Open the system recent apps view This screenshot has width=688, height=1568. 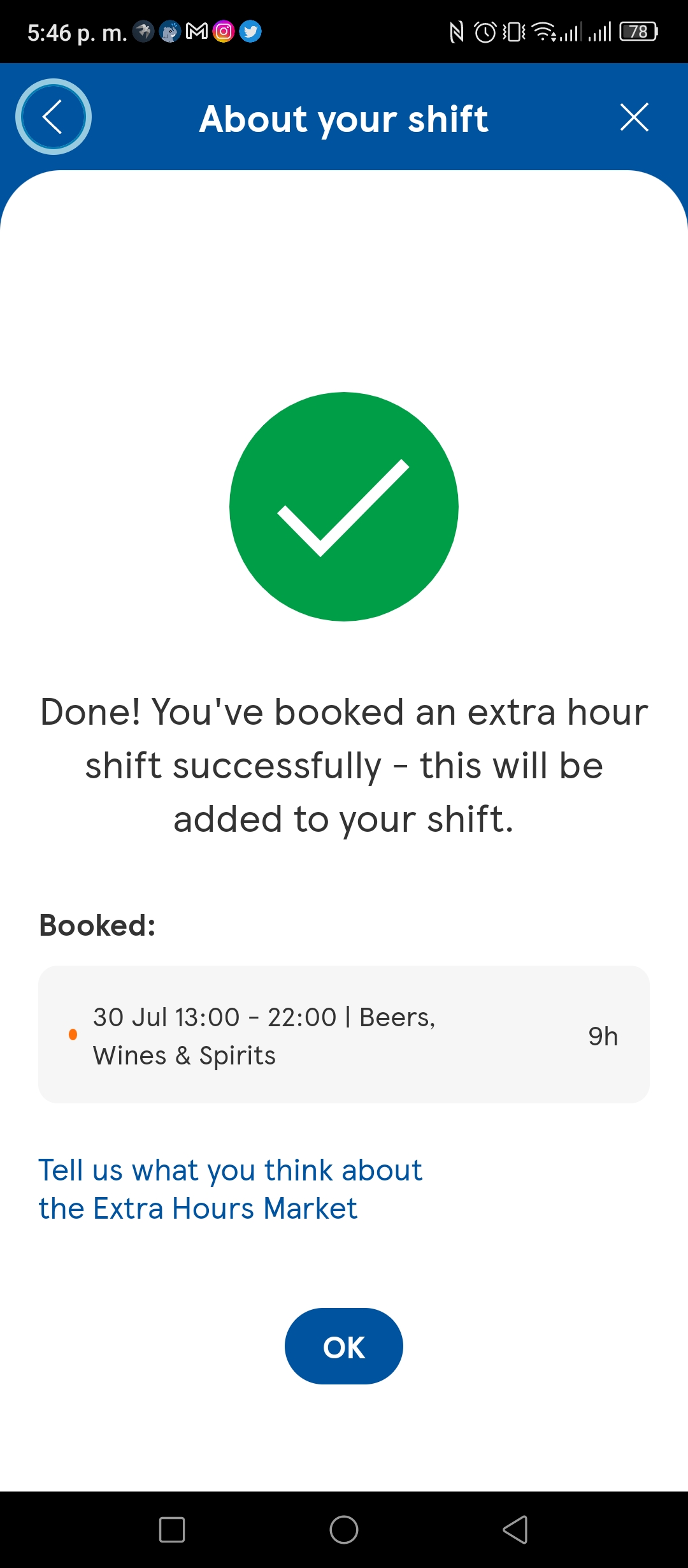click(172, 1529)
